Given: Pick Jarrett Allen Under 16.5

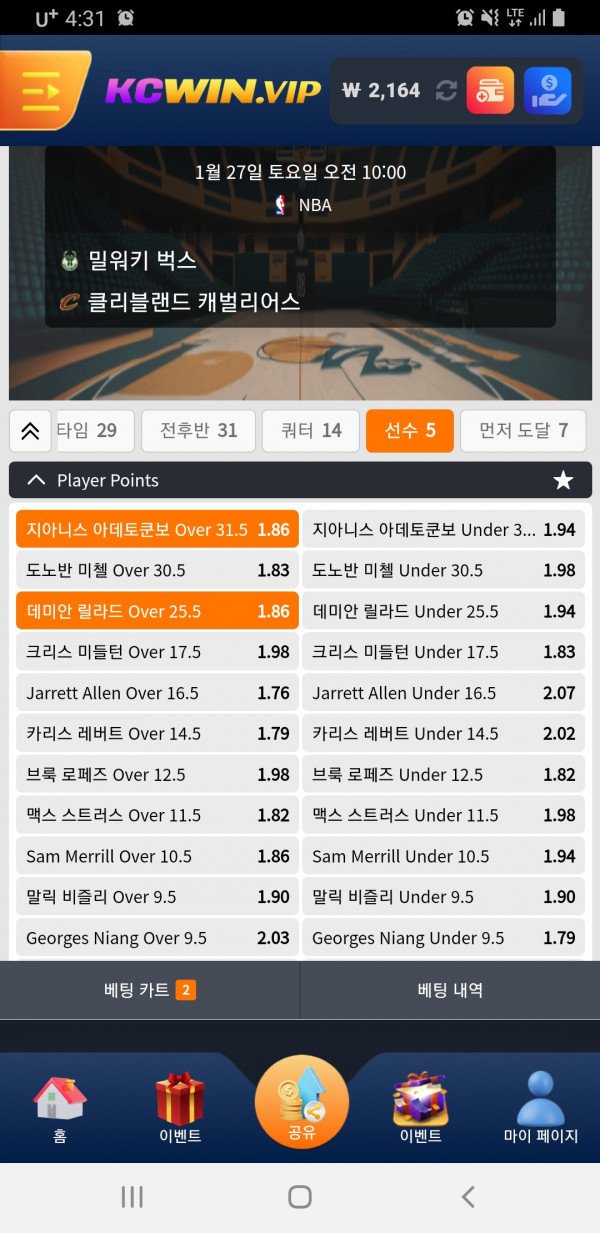Looking at the screenshot, I should [x=443, y=693].
